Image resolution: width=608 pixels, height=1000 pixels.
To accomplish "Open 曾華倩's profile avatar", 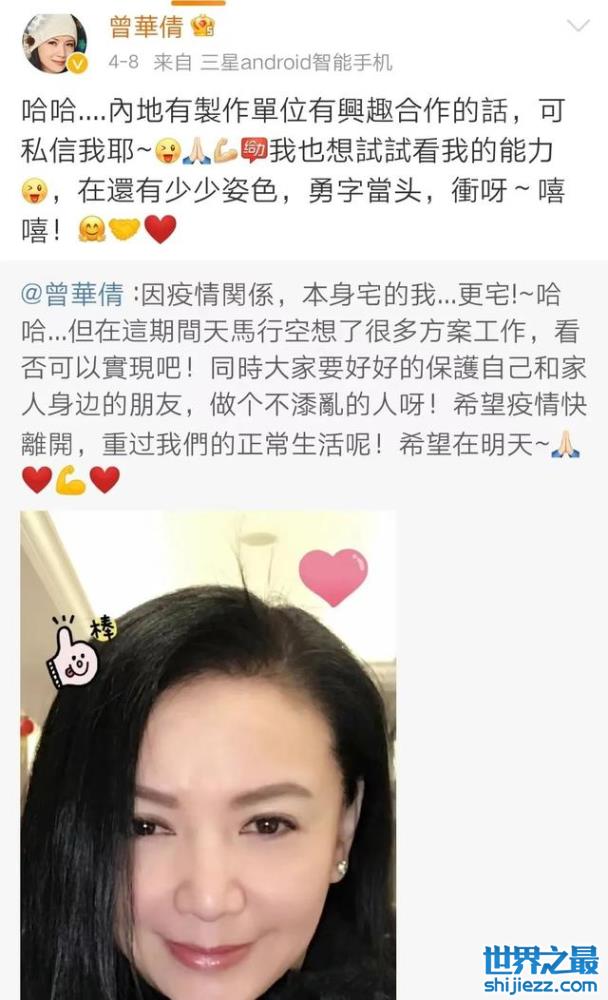I will click(54, 44).
